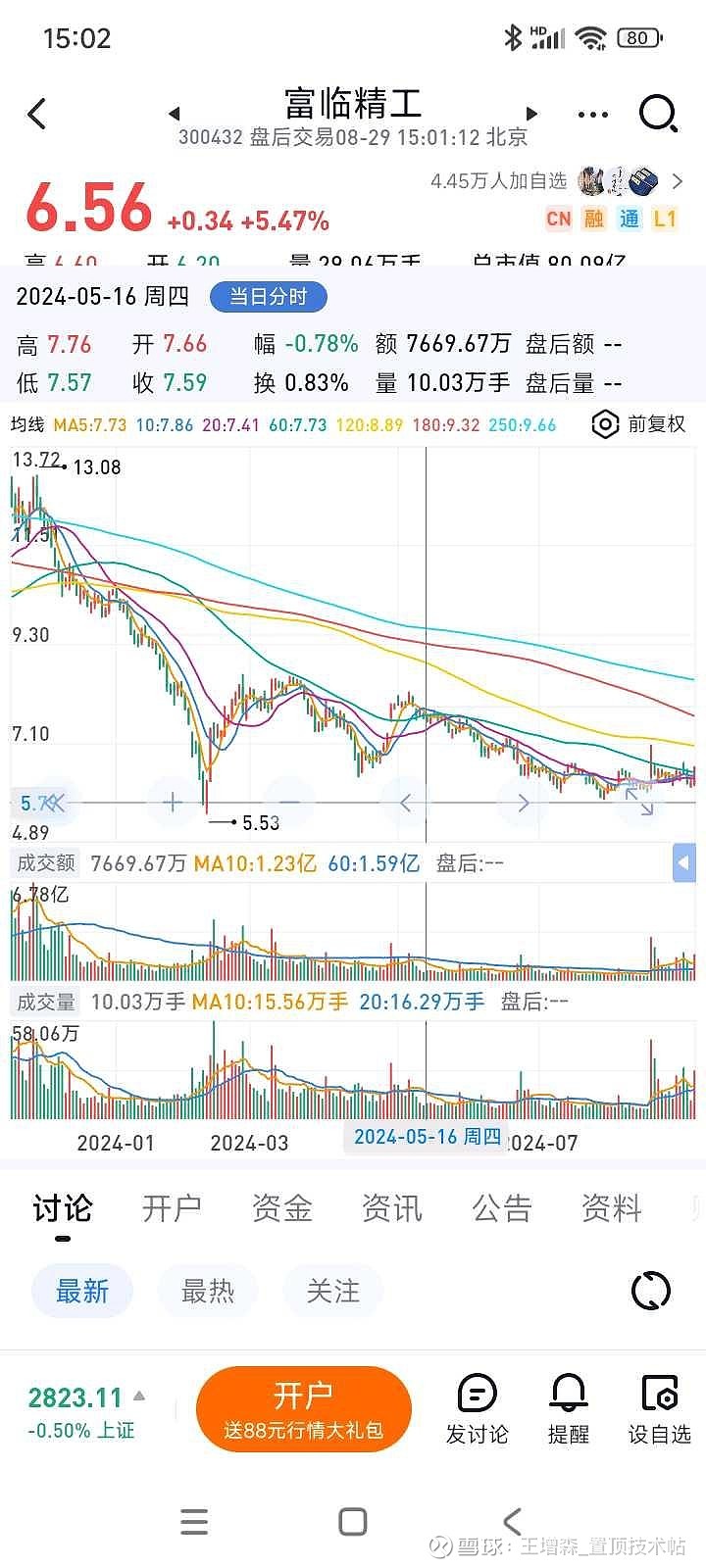
Task: Tap the orange 开户 gift button
Action: click(x=304, y=1409)
